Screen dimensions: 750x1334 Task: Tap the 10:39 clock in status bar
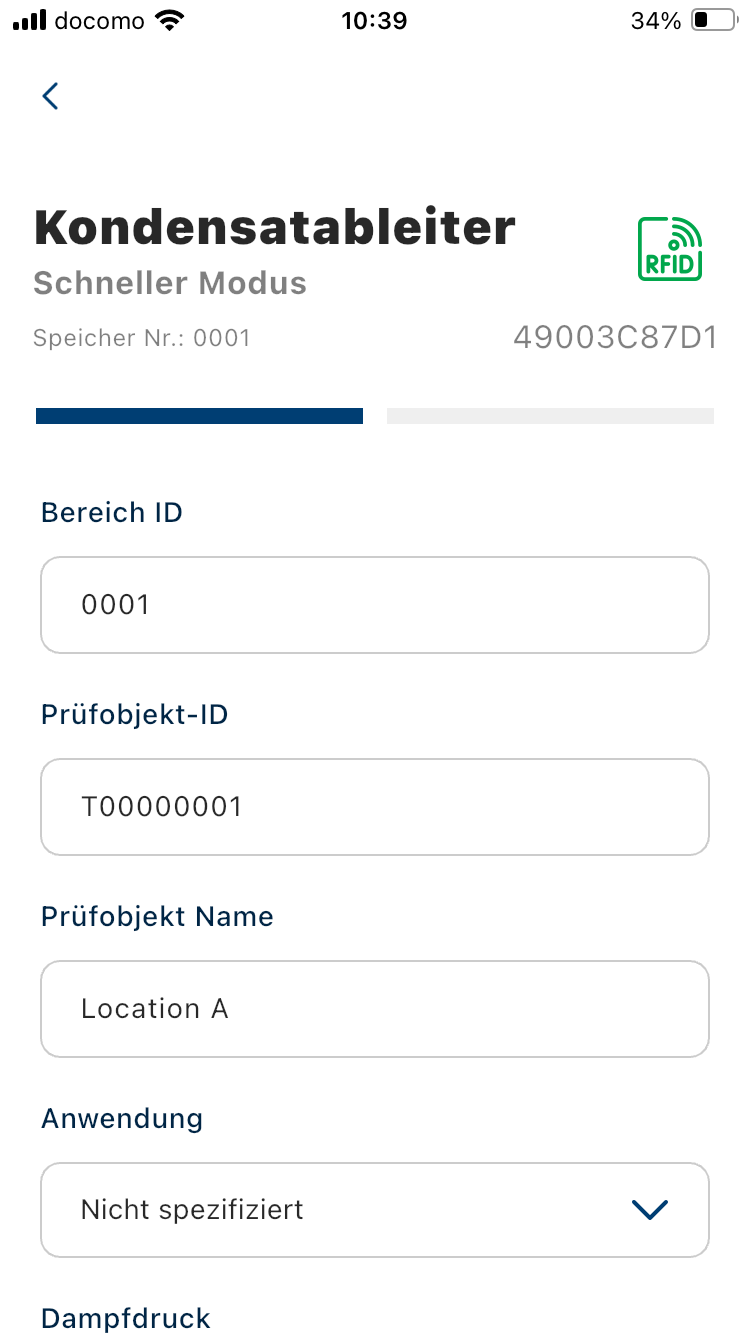(x=374, y=20)
